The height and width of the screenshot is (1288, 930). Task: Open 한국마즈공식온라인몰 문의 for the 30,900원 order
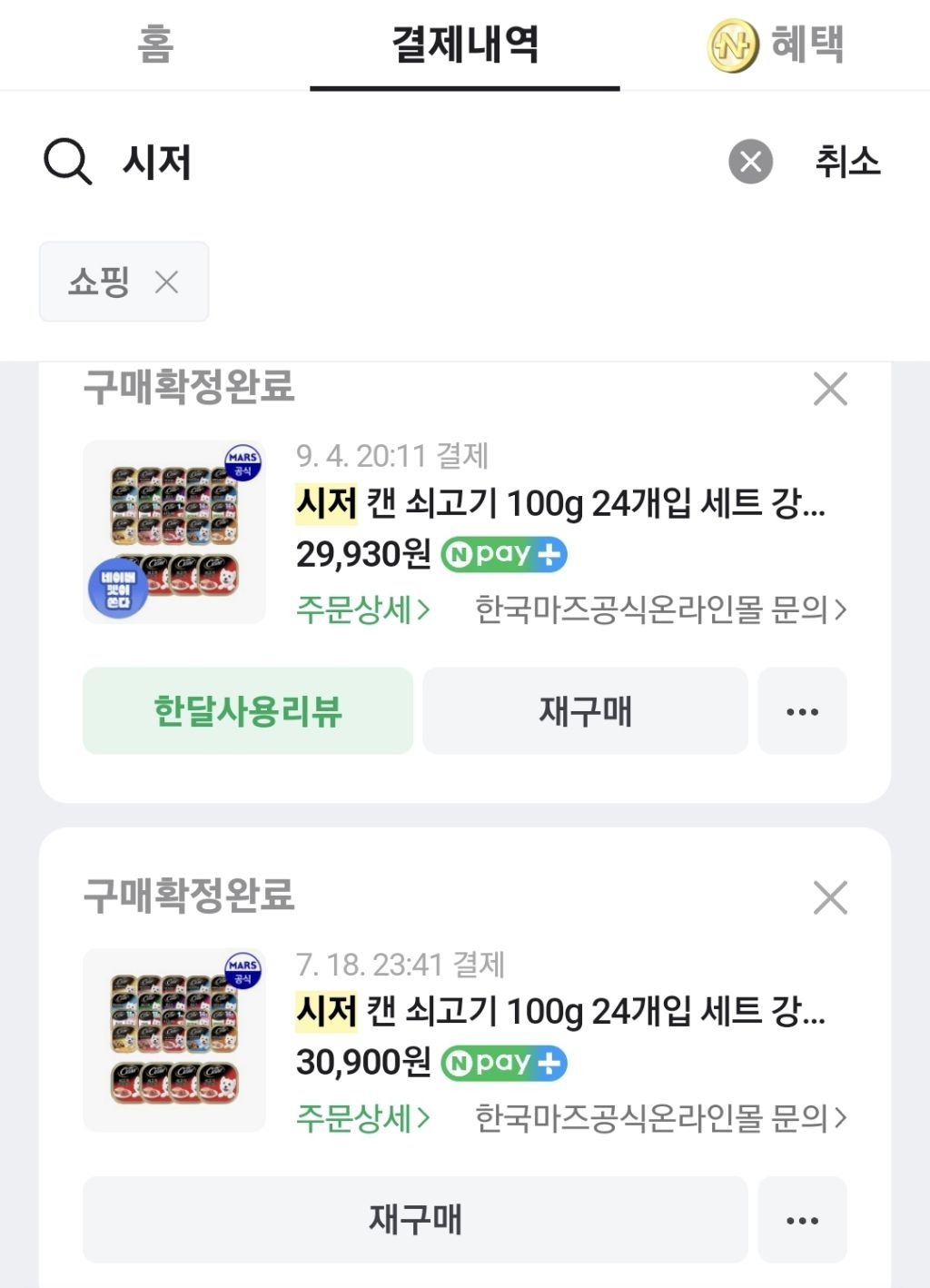pyautogui.click(x=660, y=1118)
